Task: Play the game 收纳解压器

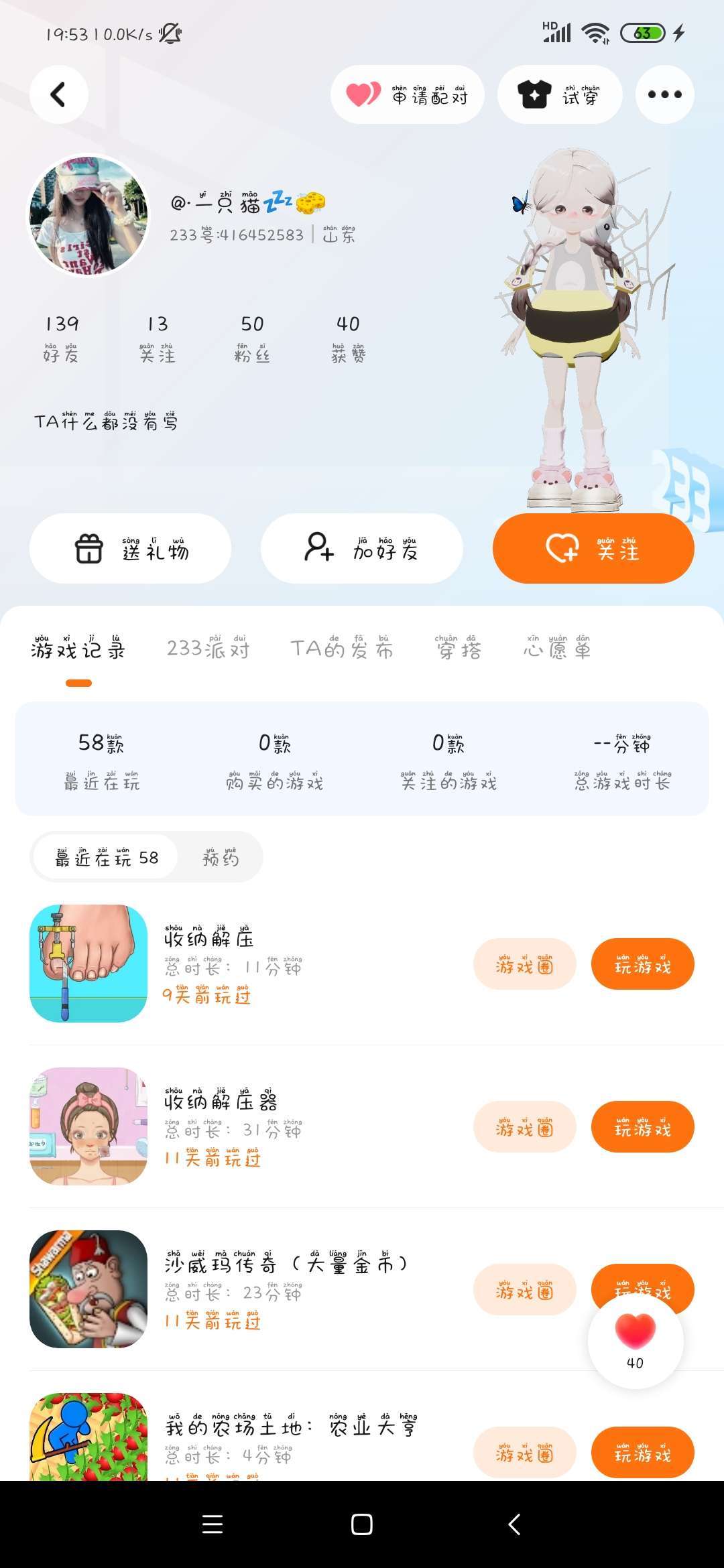Action: (x=642, y=1127)
